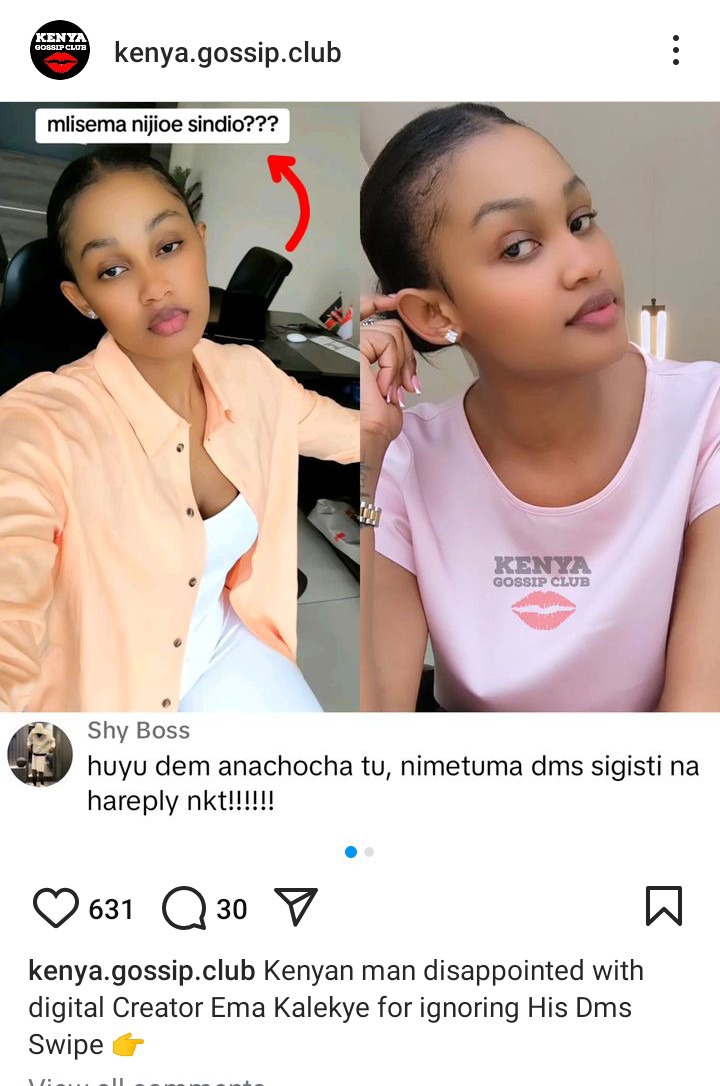Share the post with the paper plane icon

pos(295,907)
